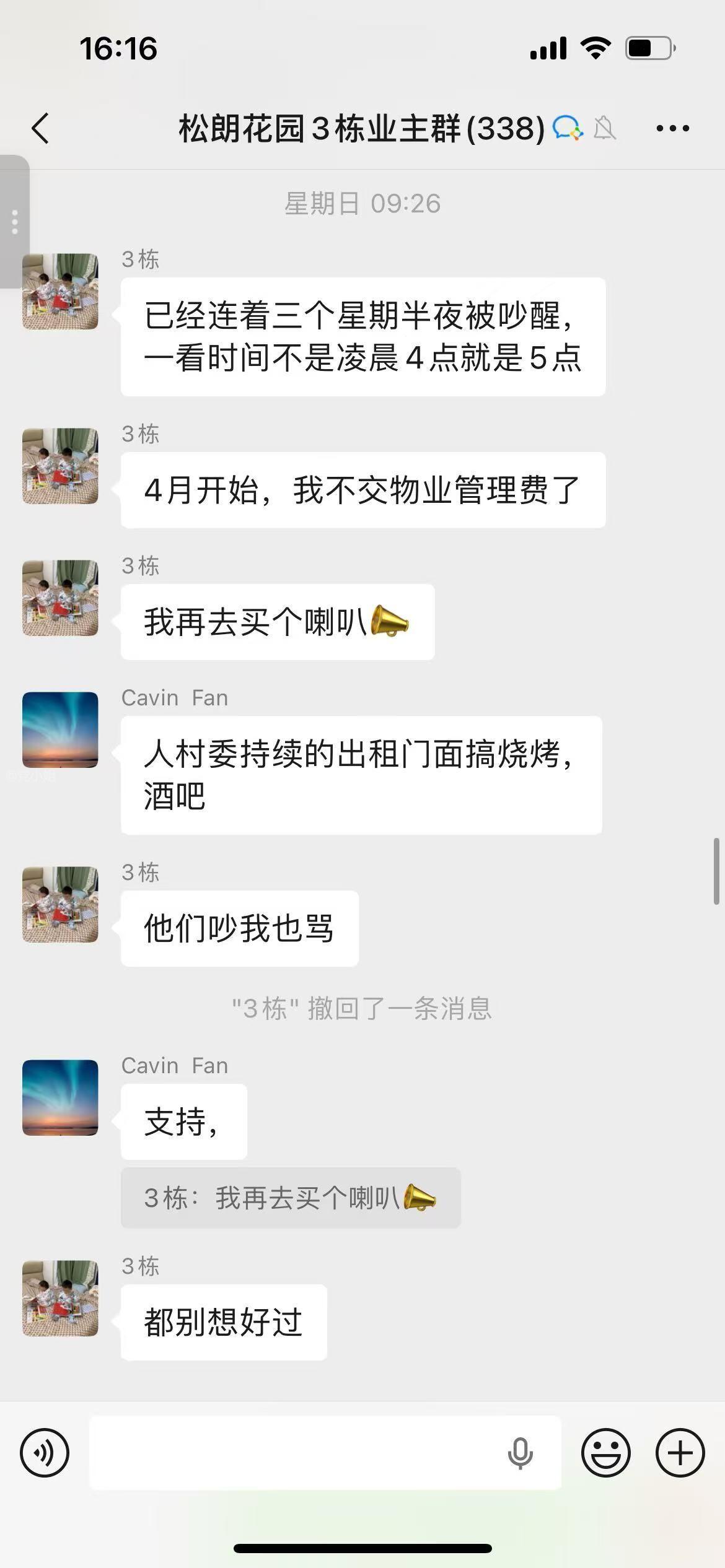Open the quoted message under 支持
This screenshot has height=1568, width=725.
pyautogui.click(x=290, y=1198)
